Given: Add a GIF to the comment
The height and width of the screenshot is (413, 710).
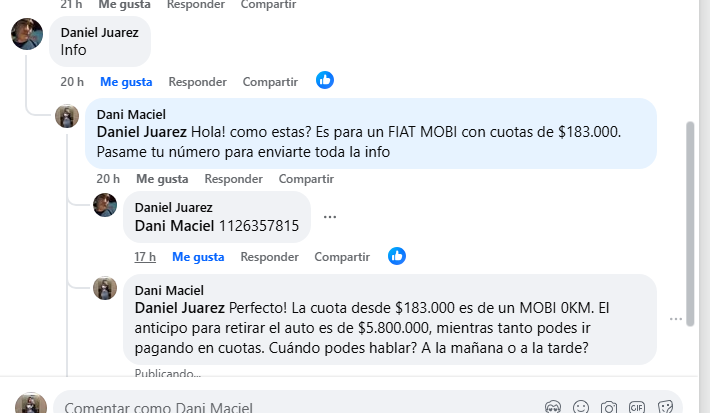Looking at the screenshot, I should (637, 407).
